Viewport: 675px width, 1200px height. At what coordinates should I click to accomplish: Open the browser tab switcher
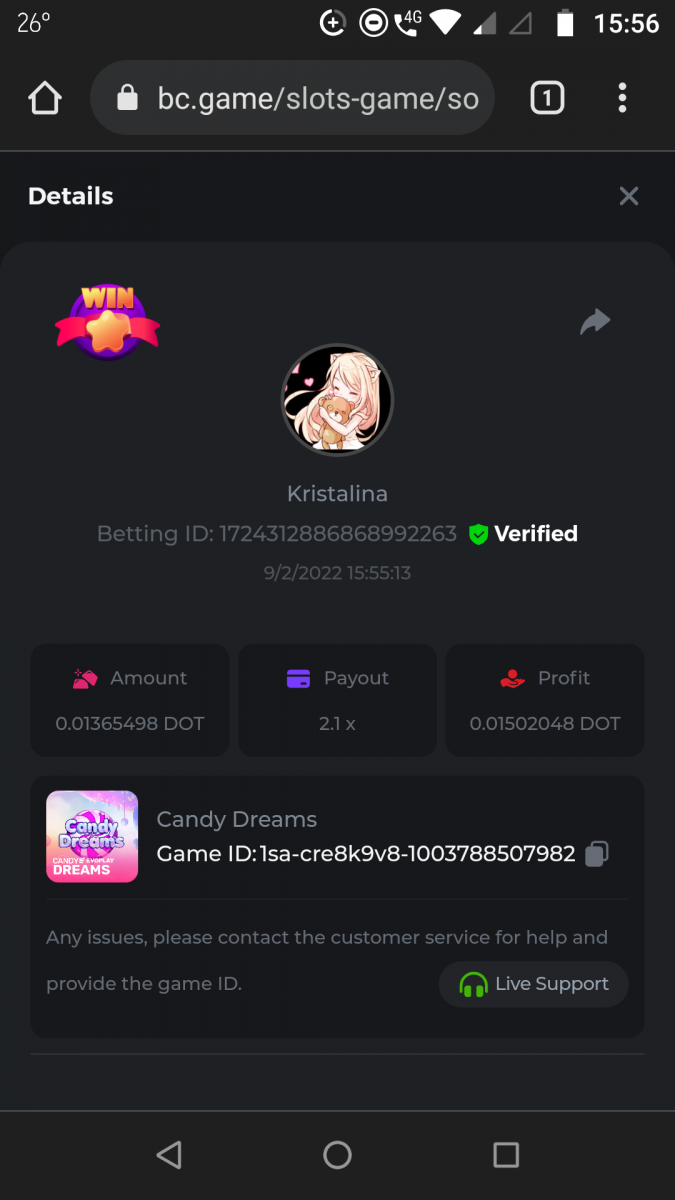pos(546,98)
